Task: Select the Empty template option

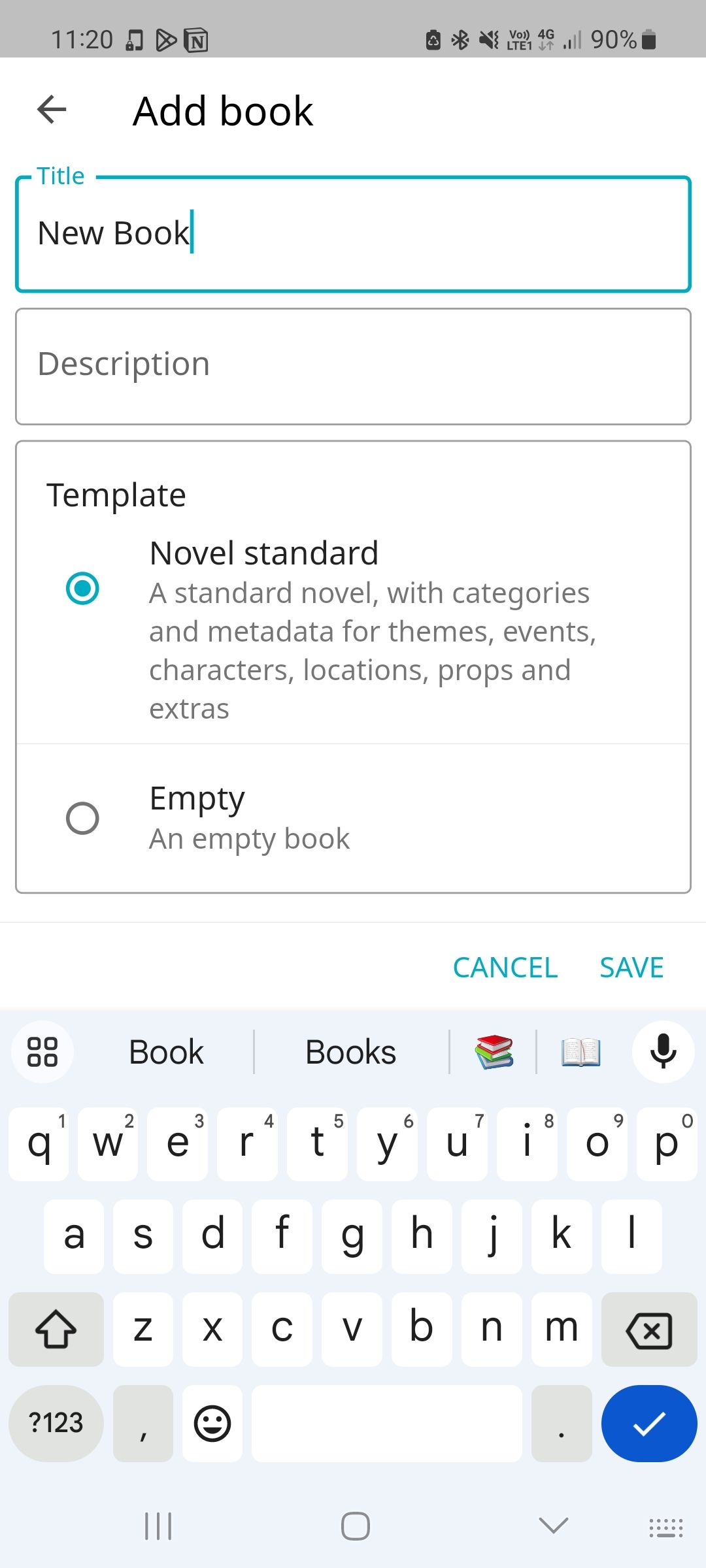Action: coord(83,817)
